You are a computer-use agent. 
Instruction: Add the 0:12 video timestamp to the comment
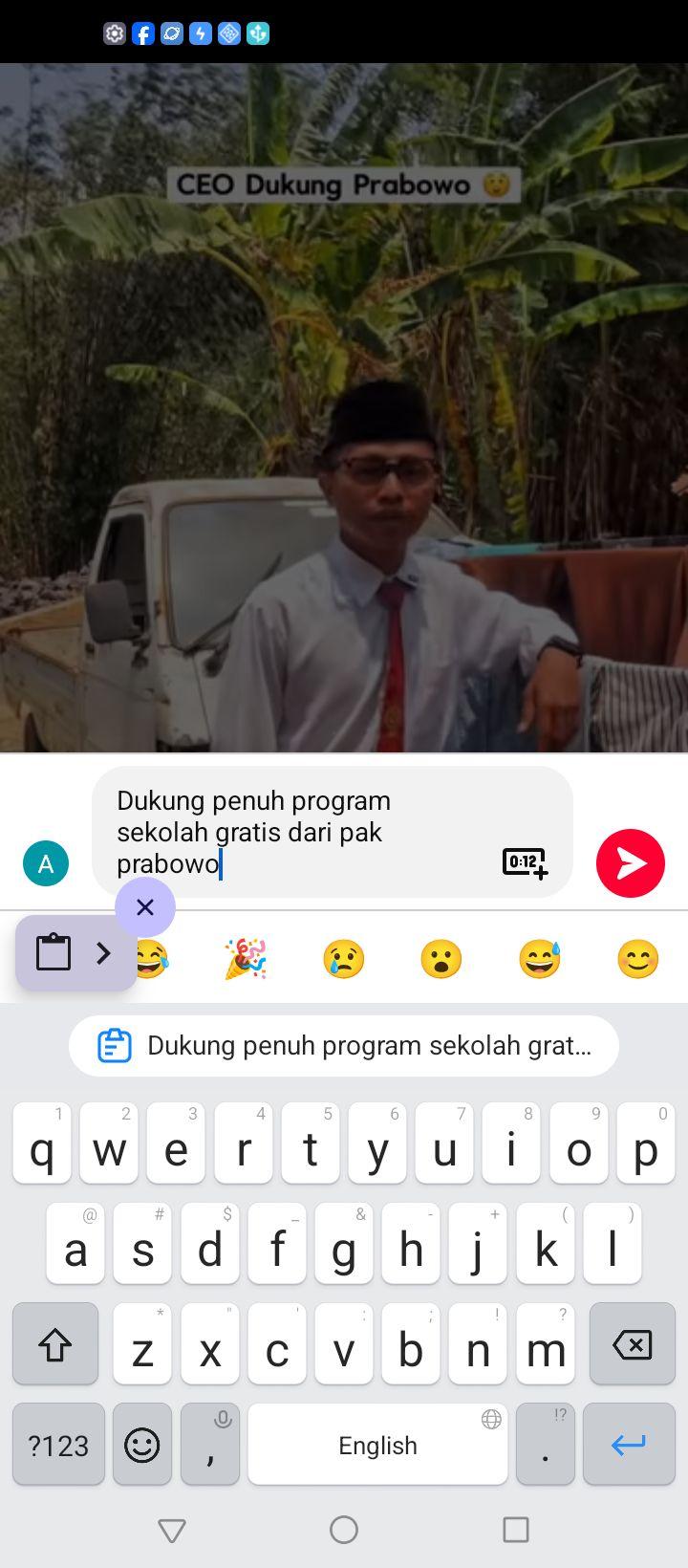[525, 862]
